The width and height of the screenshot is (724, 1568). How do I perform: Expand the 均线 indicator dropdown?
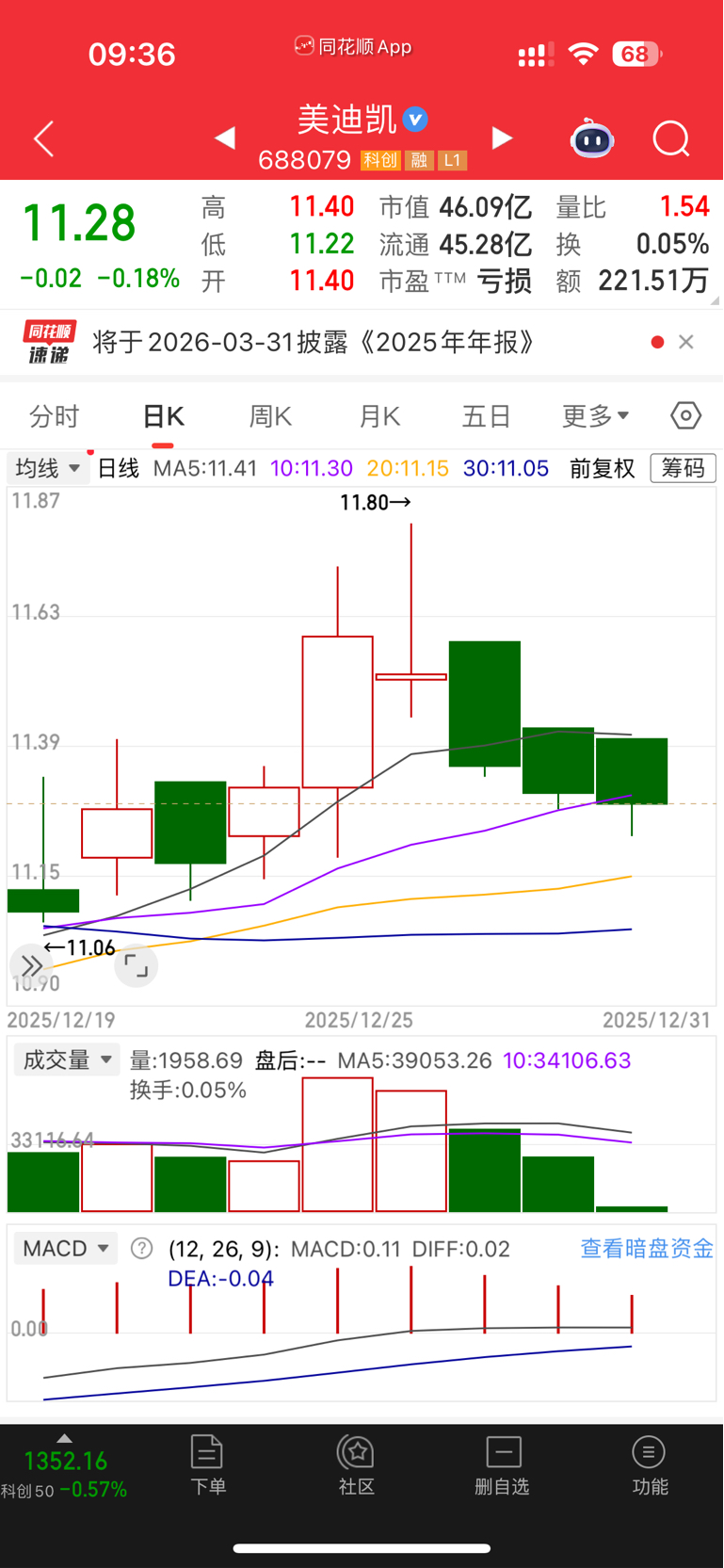[x=48, y=468]
